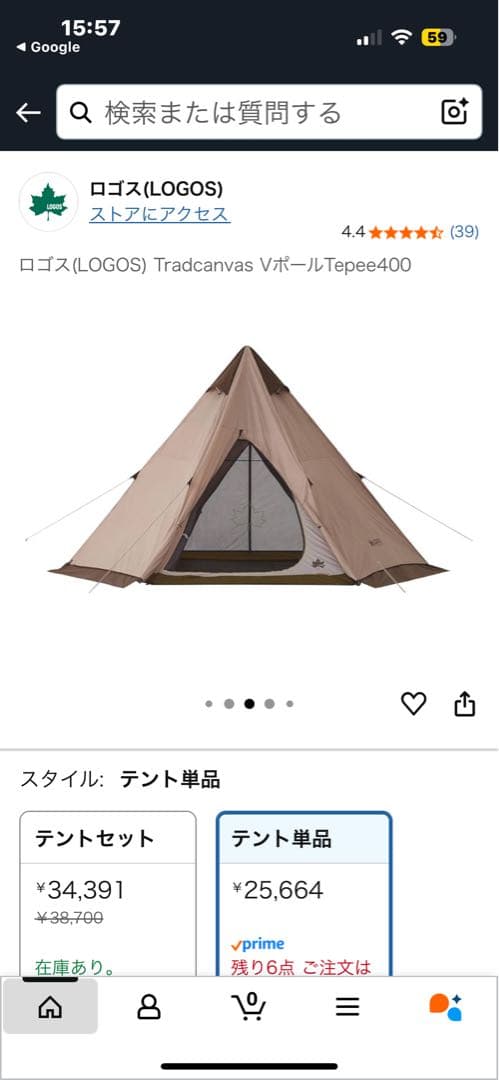View the 39 customer reviews rating

(x=410, y=232)
